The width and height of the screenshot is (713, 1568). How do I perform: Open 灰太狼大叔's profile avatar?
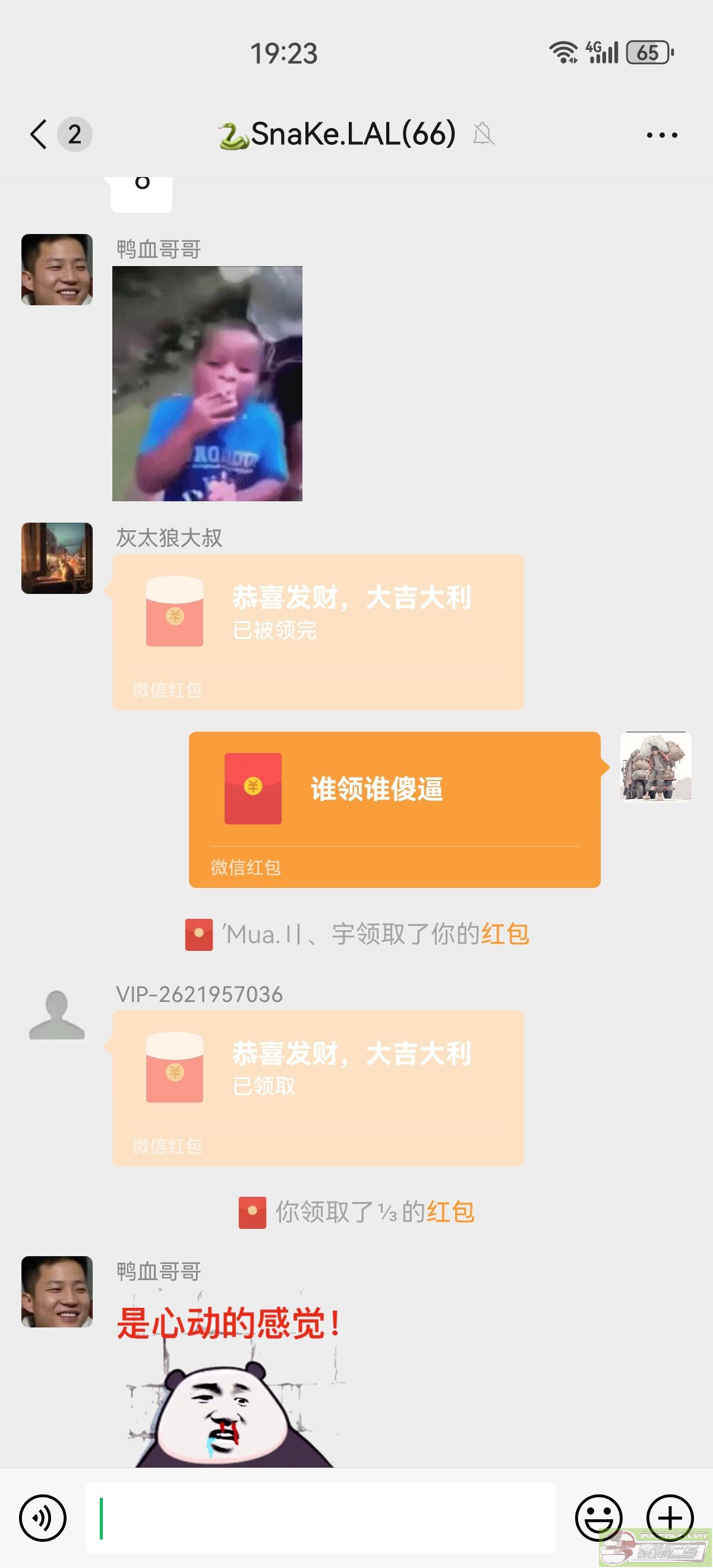click(x=57, y=558)
